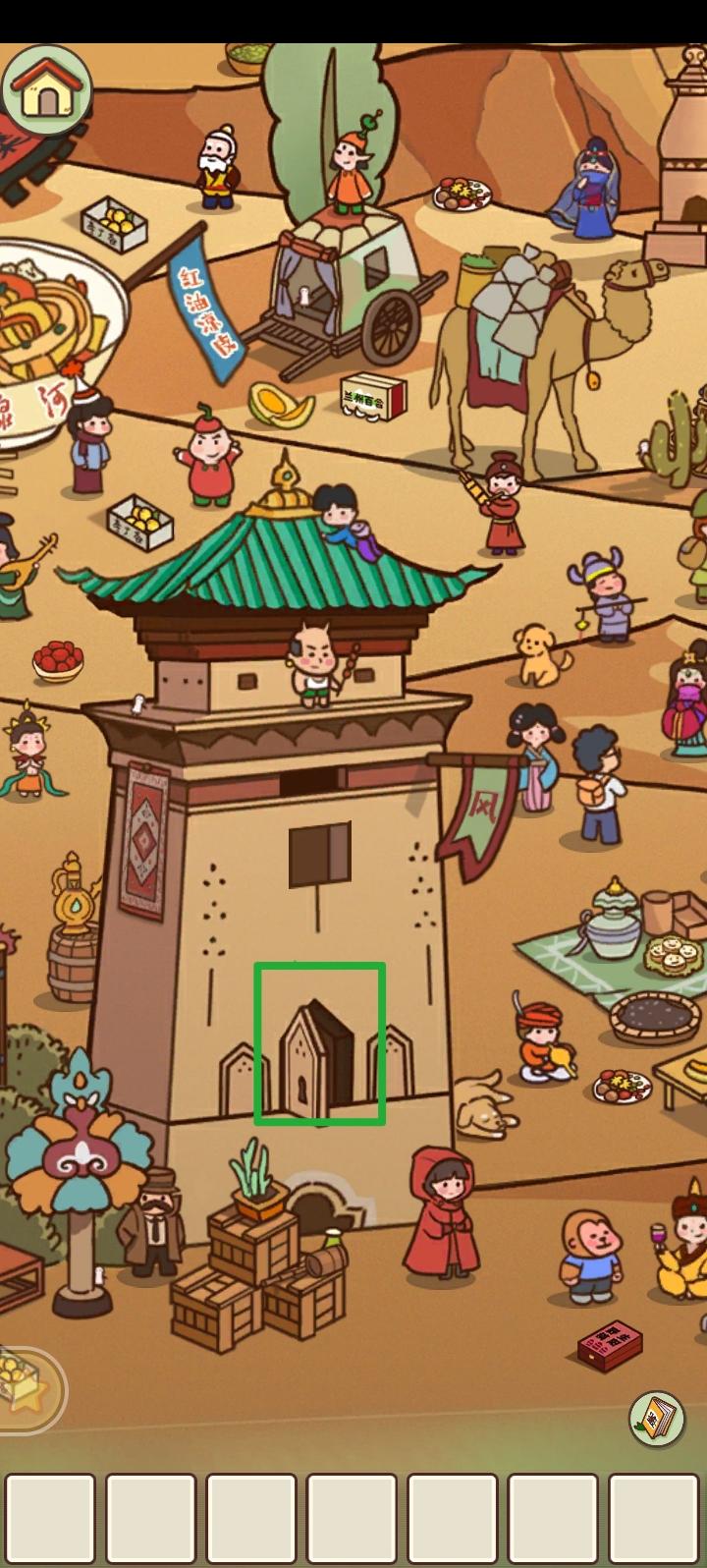Open the guide book icon

[656, 1418]
